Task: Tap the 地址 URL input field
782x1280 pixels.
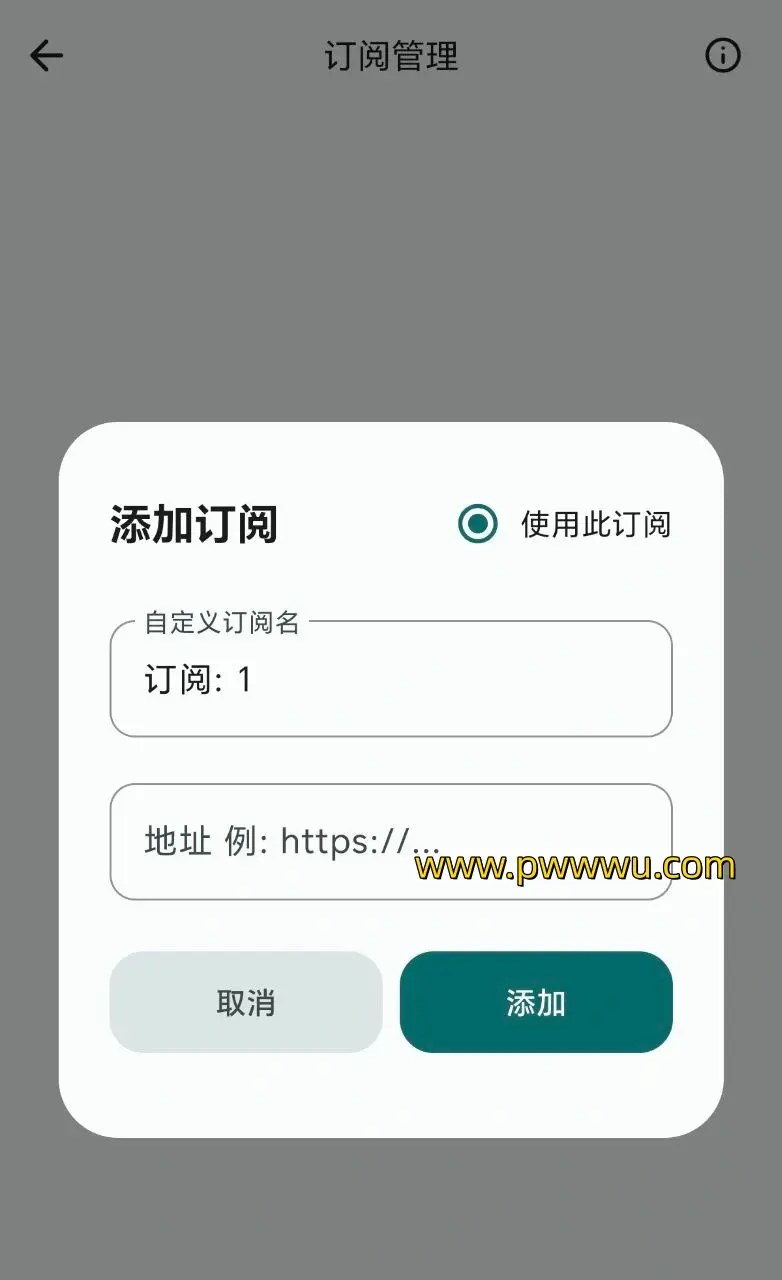Action: pyautogui.click(x=390, y=842)
